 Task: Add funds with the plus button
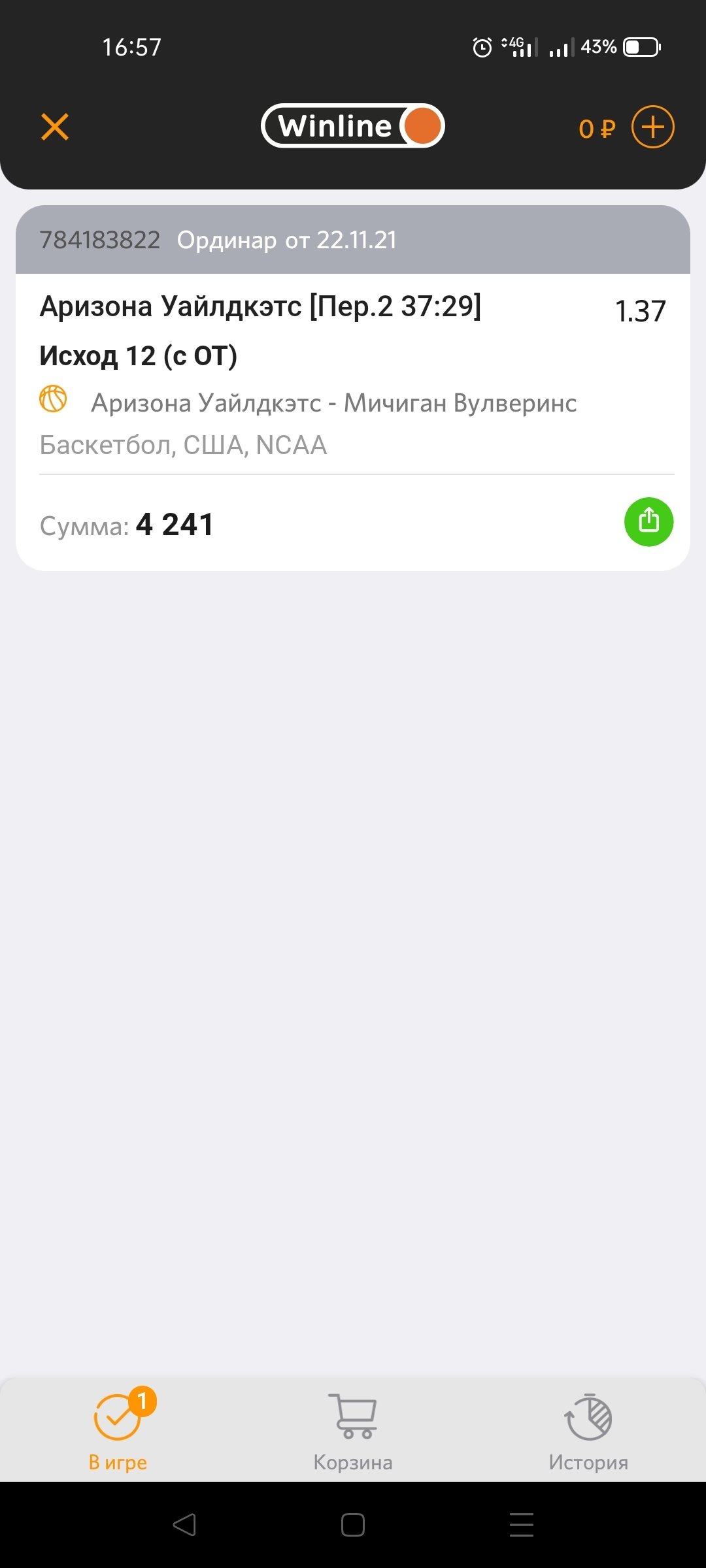652,127
